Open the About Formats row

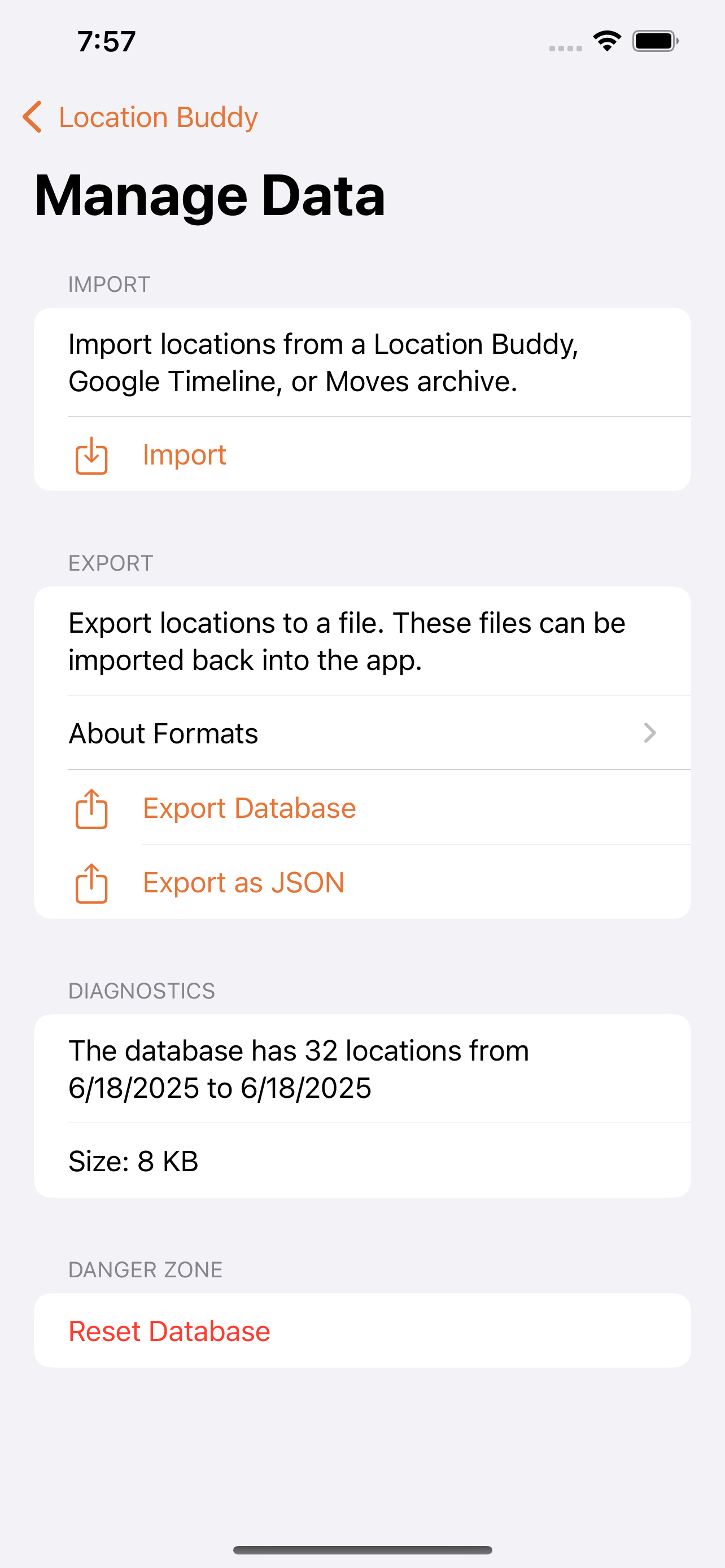click(x=362, y=733)
